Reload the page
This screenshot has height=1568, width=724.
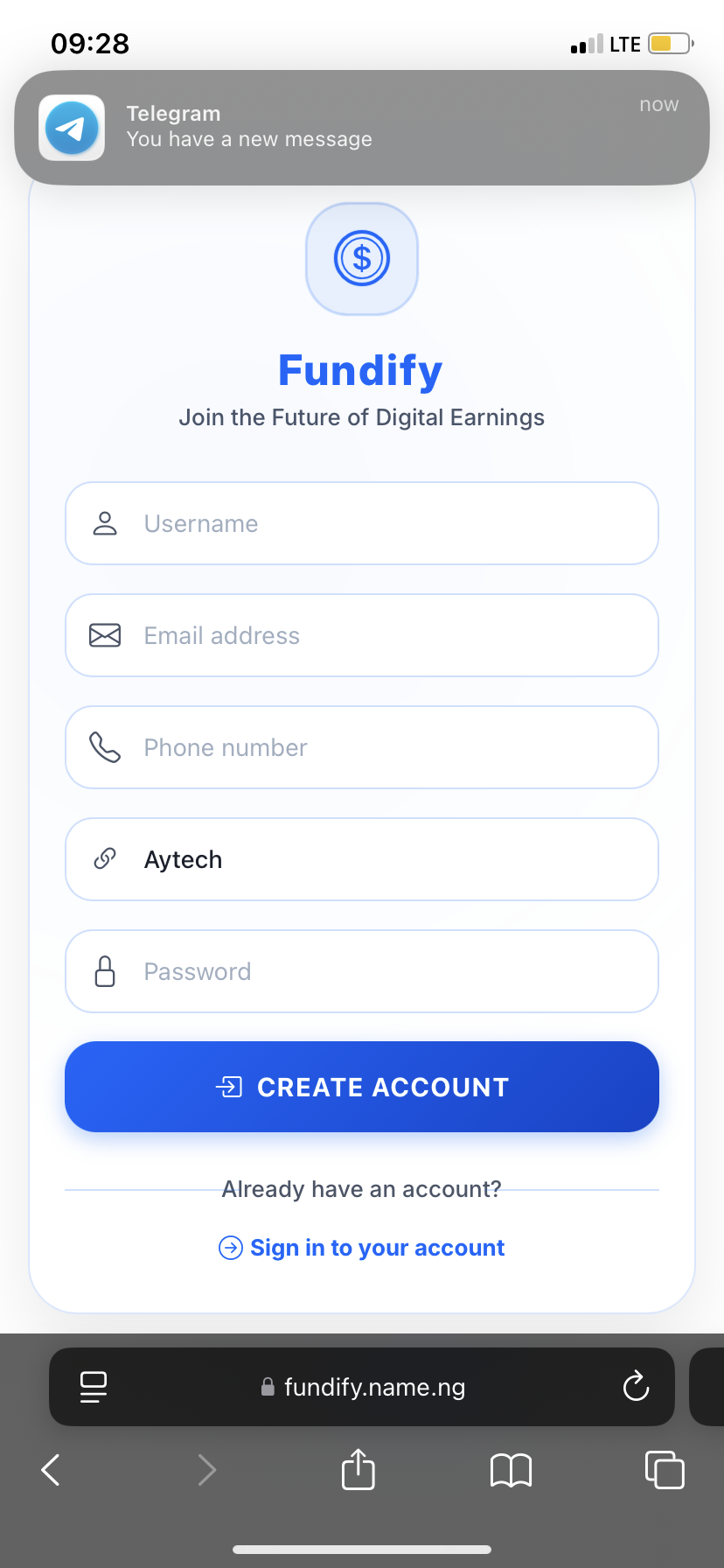(636, 1386)
